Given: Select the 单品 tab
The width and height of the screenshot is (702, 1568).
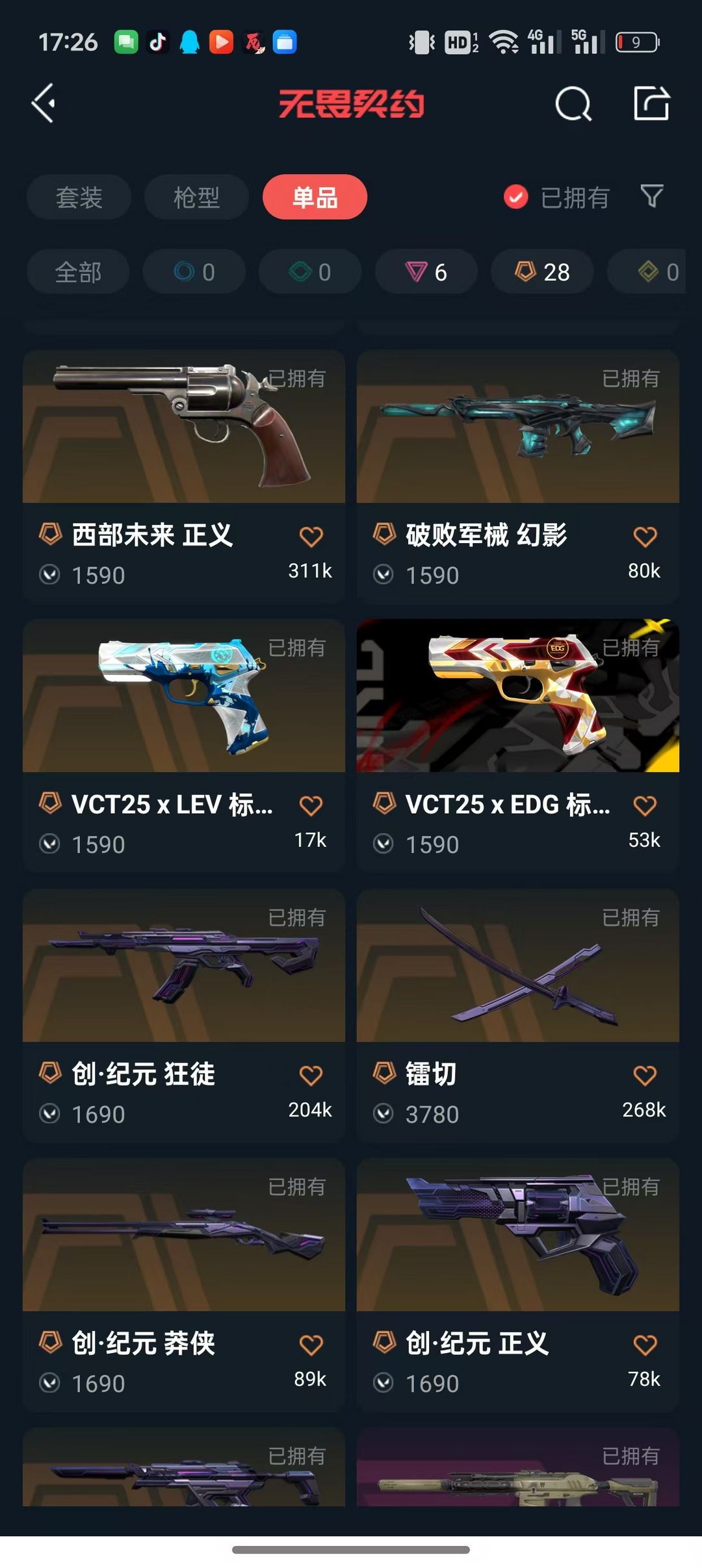Looking at the screenshot, I should pos(315,197).
